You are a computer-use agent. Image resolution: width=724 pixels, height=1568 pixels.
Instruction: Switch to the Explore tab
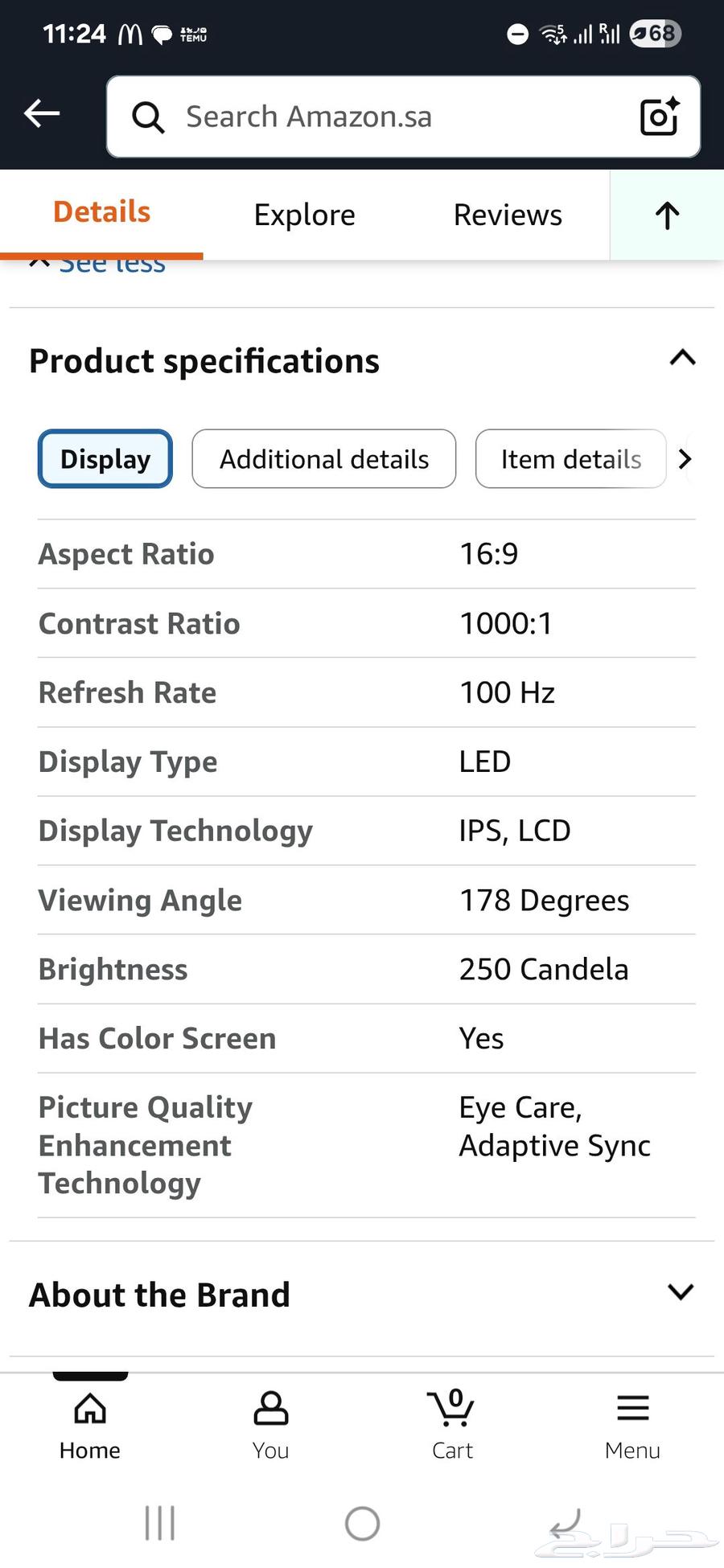(304, 215)
